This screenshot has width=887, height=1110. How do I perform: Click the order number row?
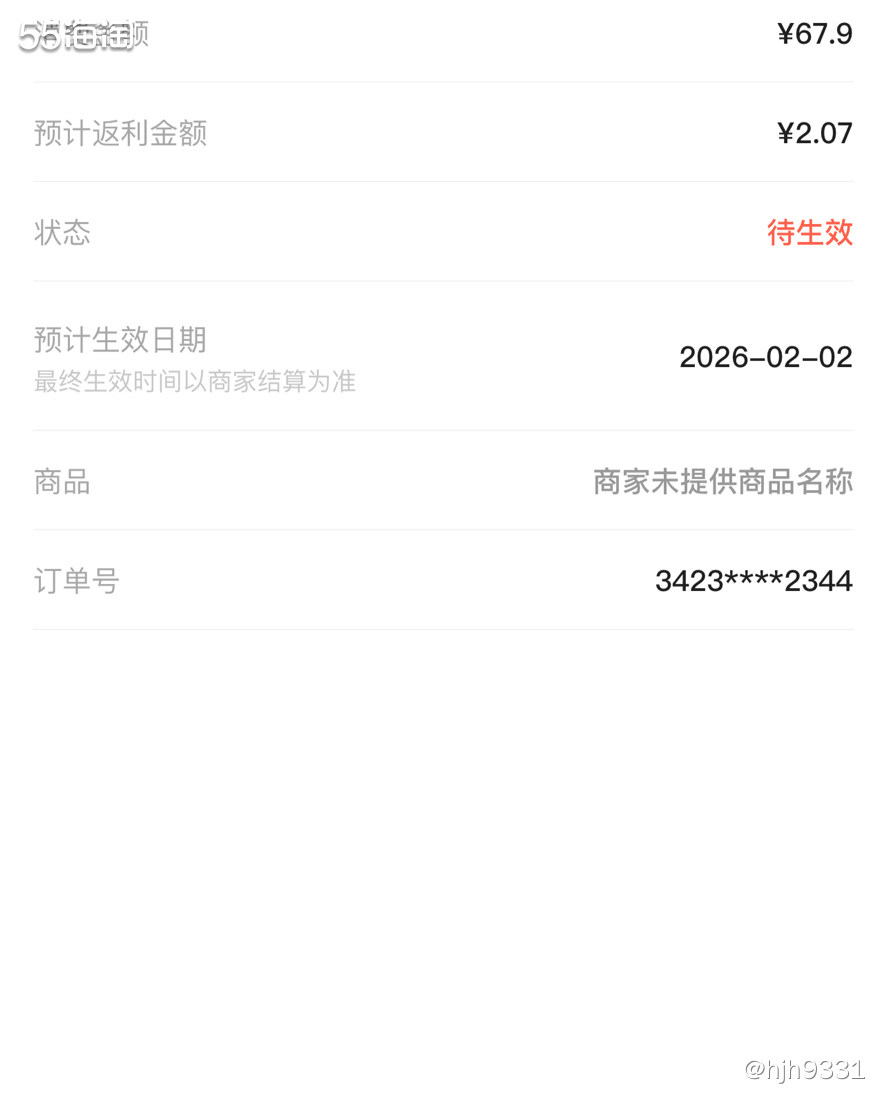pyautogui.click(x=443, y=580)
